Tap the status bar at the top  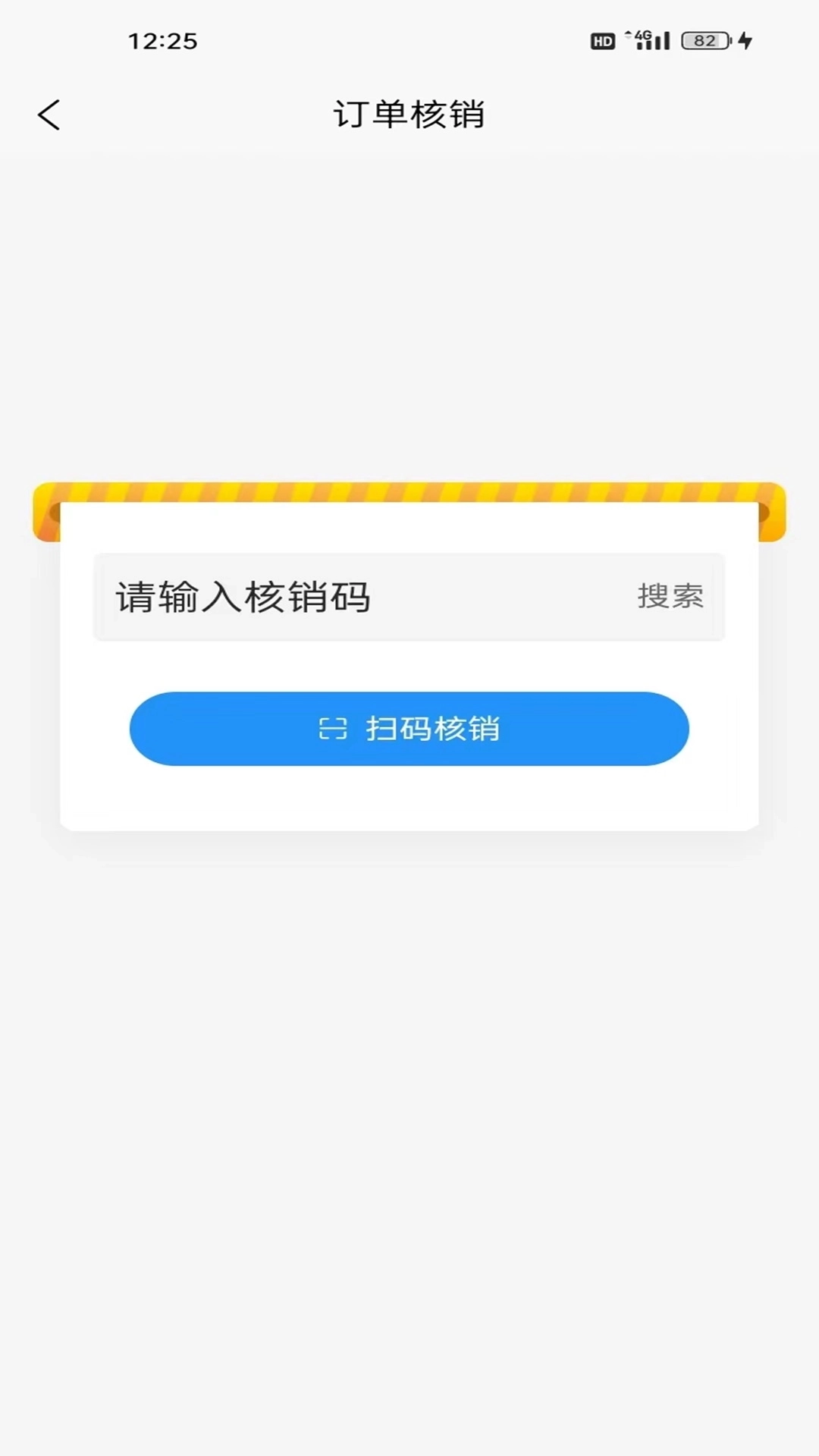[x=409, y=41]
